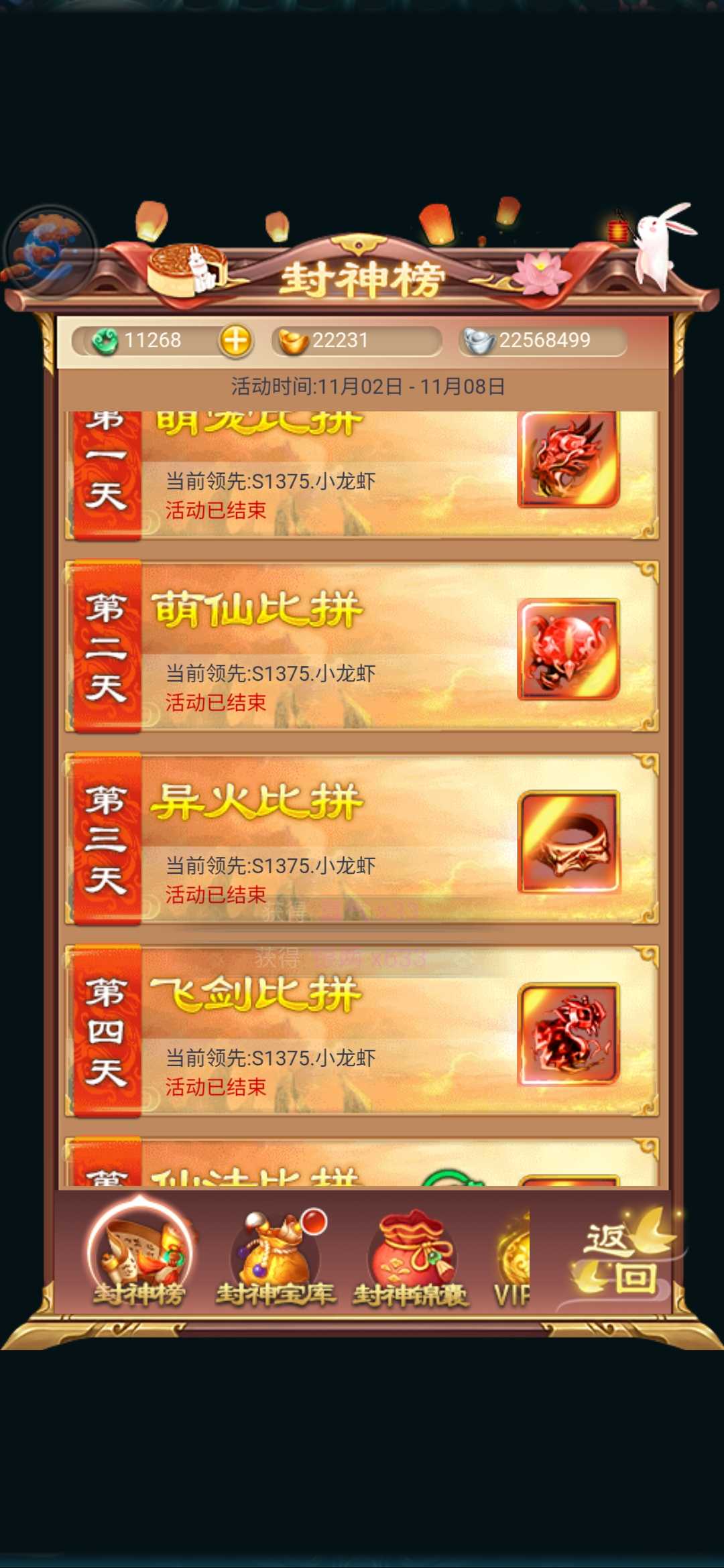Tap the plus button to add jade currency
Image resolution: width=724 pixels, height=1568 pixels.
(x=235, y=341)
